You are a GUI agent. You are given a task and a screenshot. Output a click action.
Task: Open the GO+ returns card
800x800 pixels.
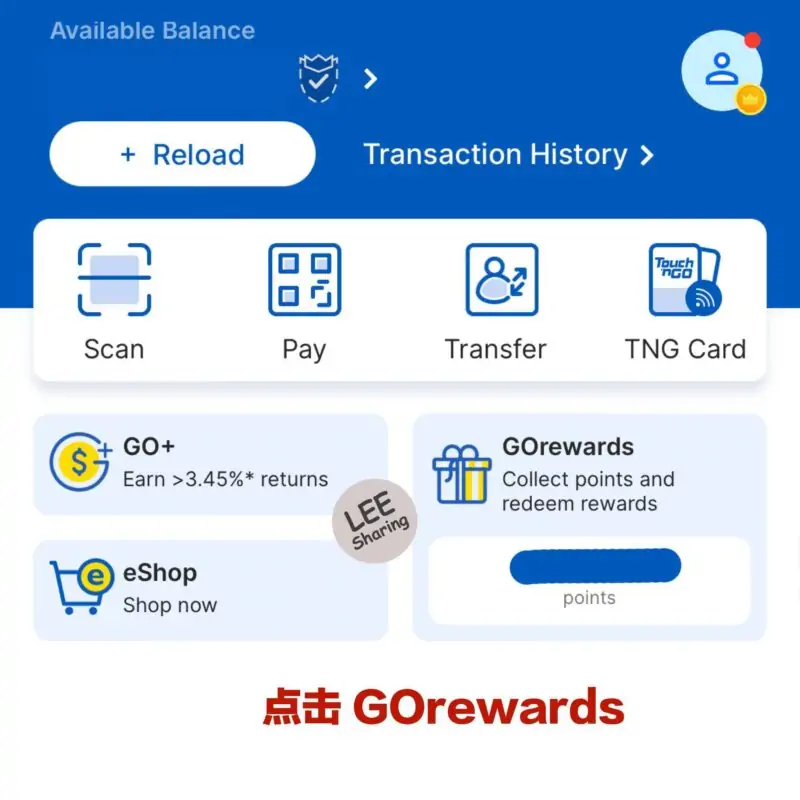[210, 464]
